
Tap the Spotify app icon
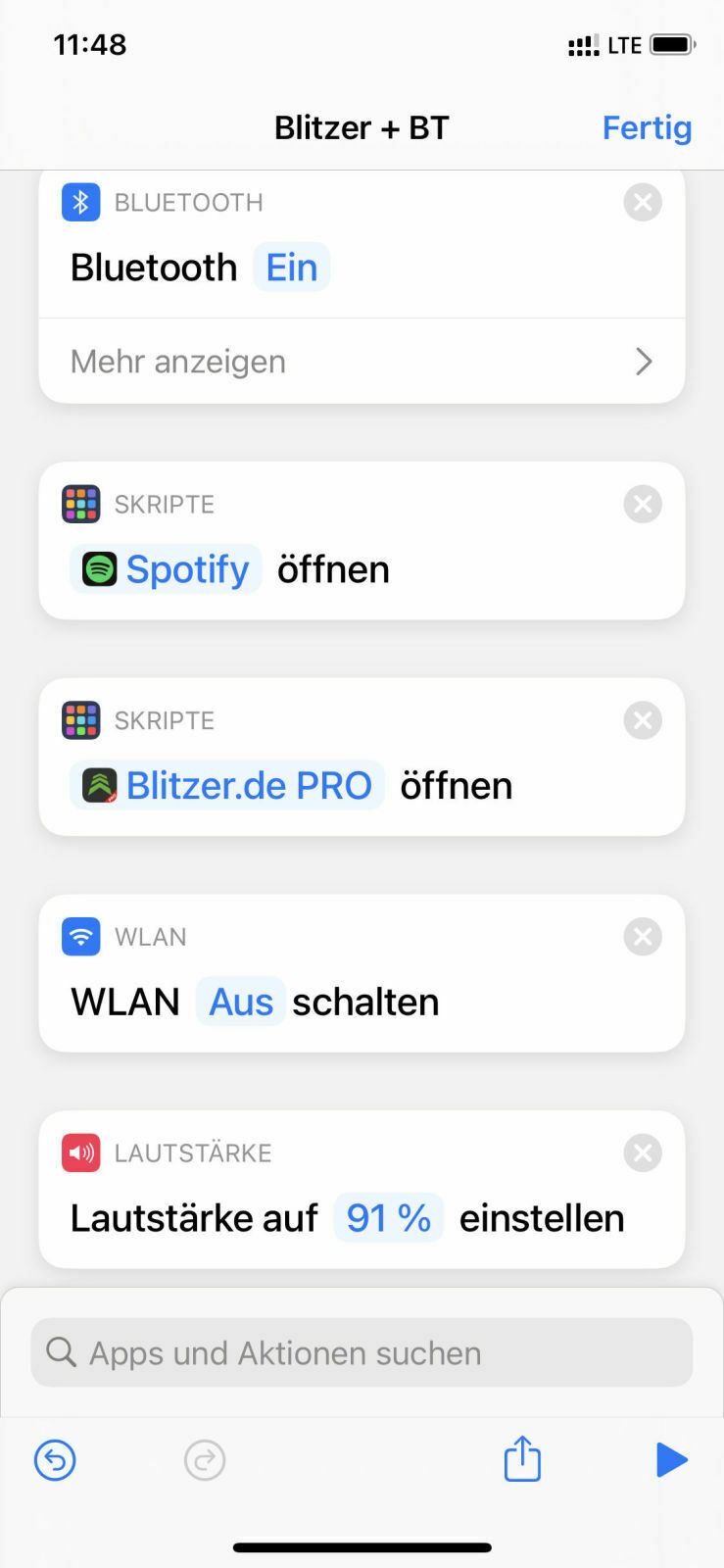click(98, 568)
